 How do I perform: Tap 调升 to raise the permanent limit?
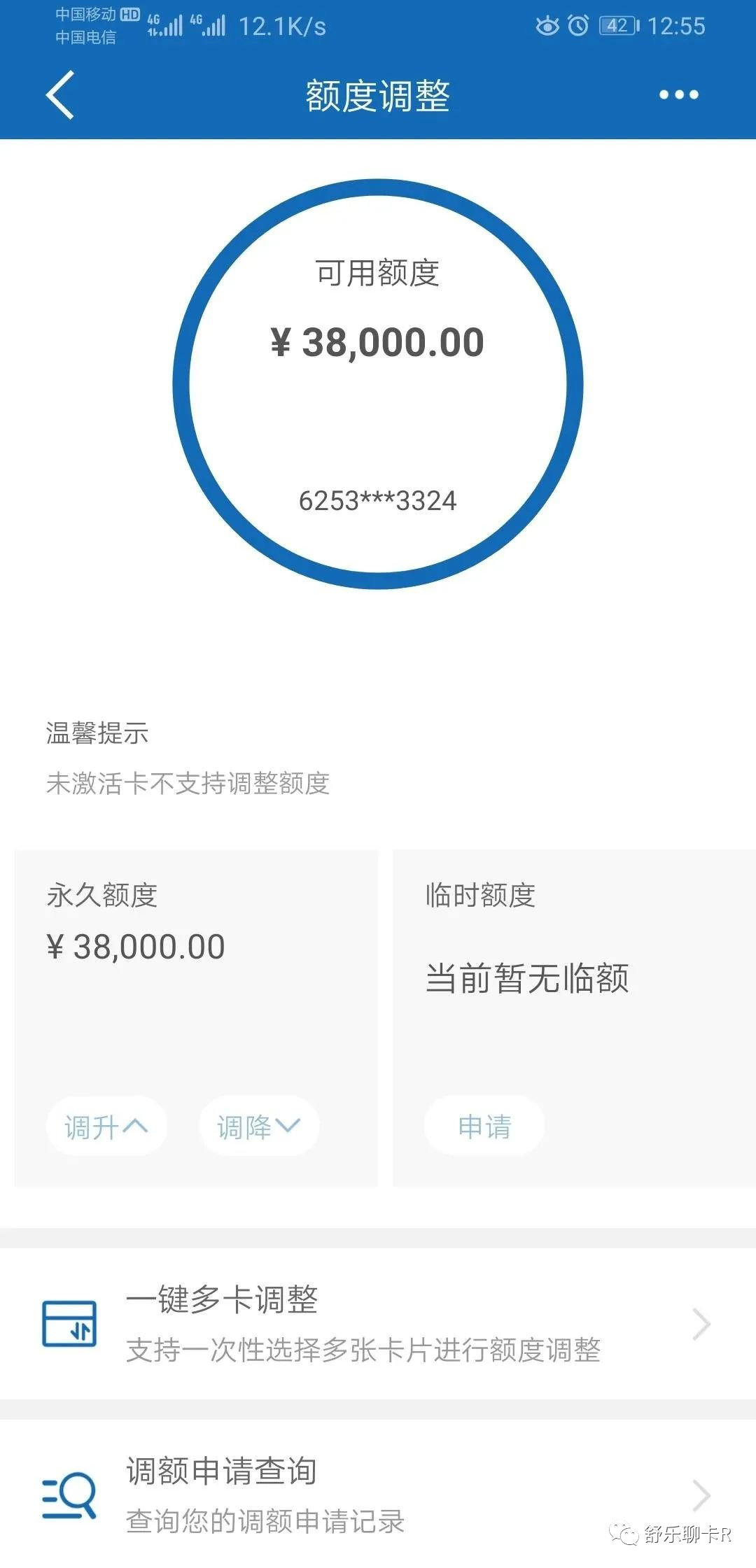pyautogui.click(x=106, y=1126)
